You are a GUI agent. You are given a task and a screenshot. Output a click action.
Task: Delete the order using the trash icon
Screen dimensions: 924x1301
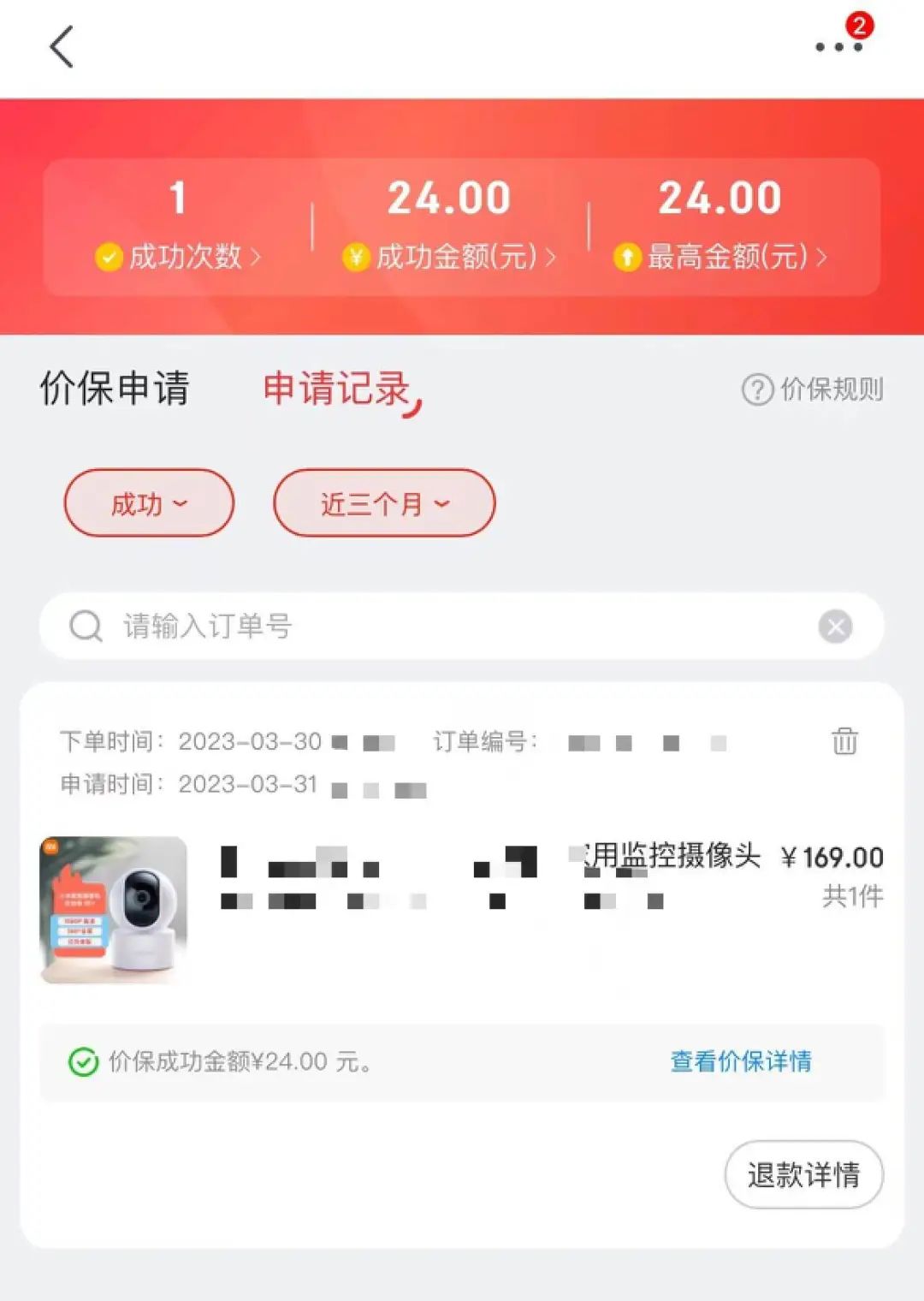(x=845, y=742)
